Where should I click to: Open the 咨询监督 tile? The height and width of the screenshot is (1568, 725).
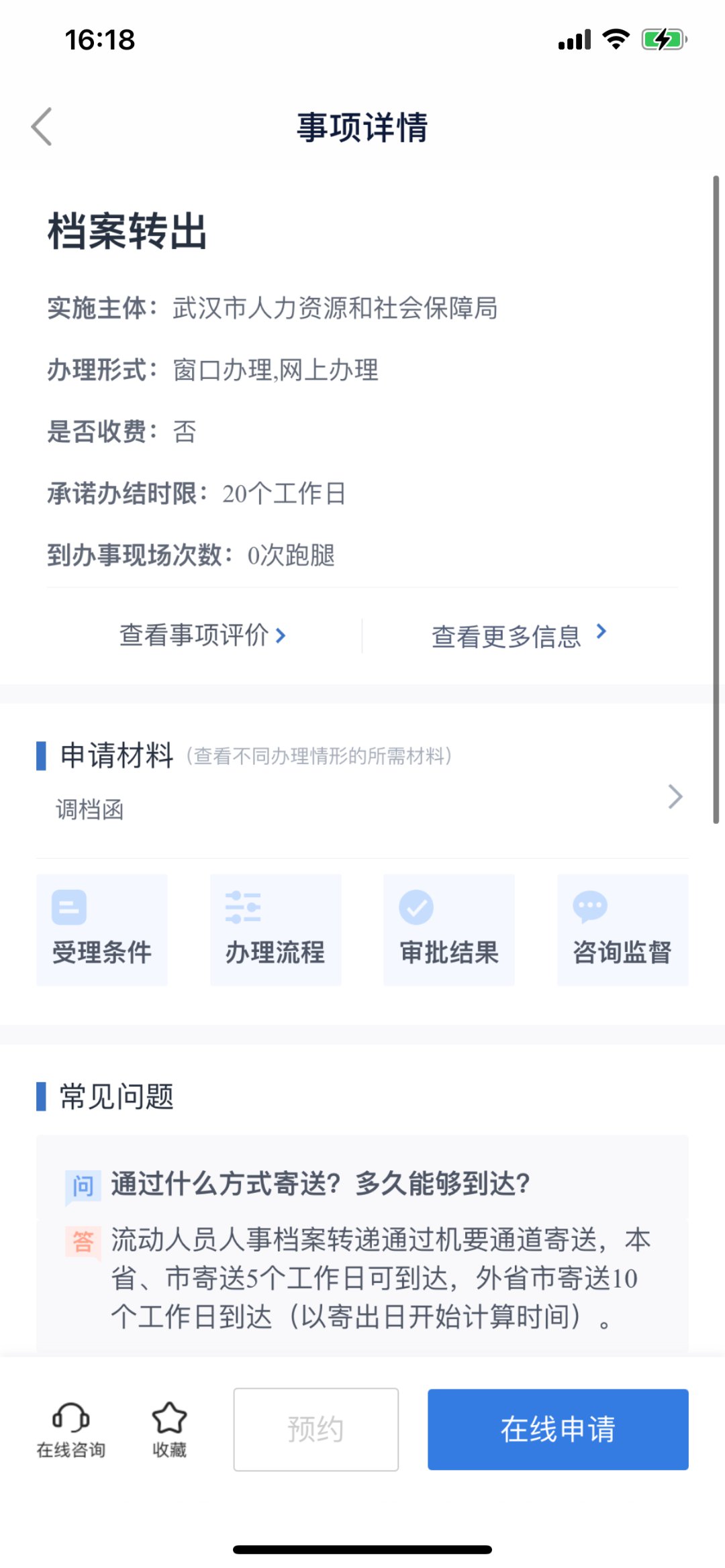622,929
